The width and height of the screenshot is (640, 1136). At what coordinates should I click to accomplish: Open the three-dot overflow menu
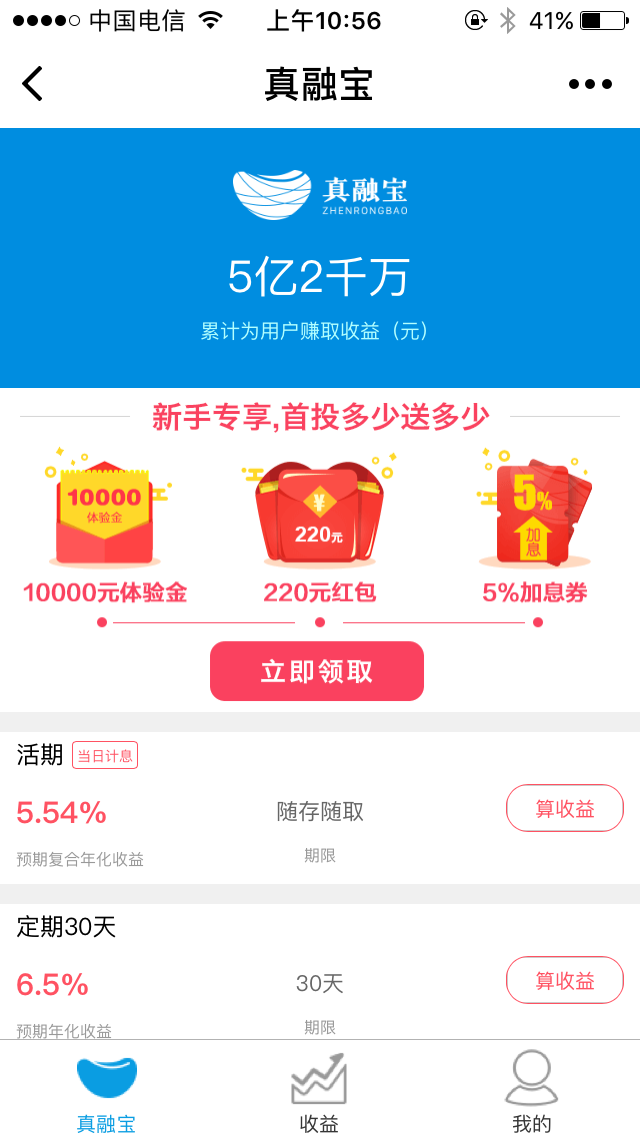590,84
